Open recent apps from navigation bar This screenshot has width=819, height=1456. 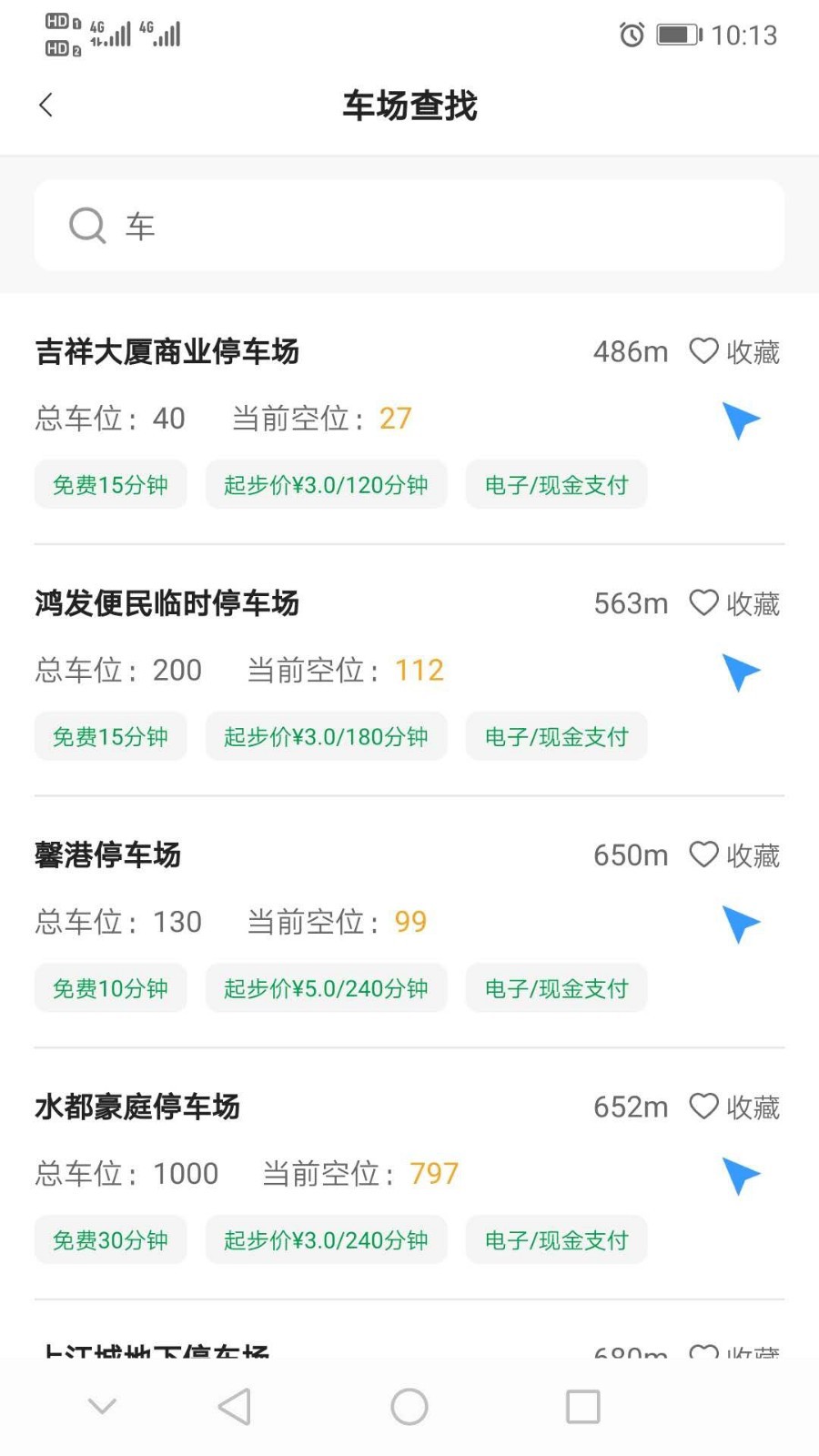(582, 1407)
